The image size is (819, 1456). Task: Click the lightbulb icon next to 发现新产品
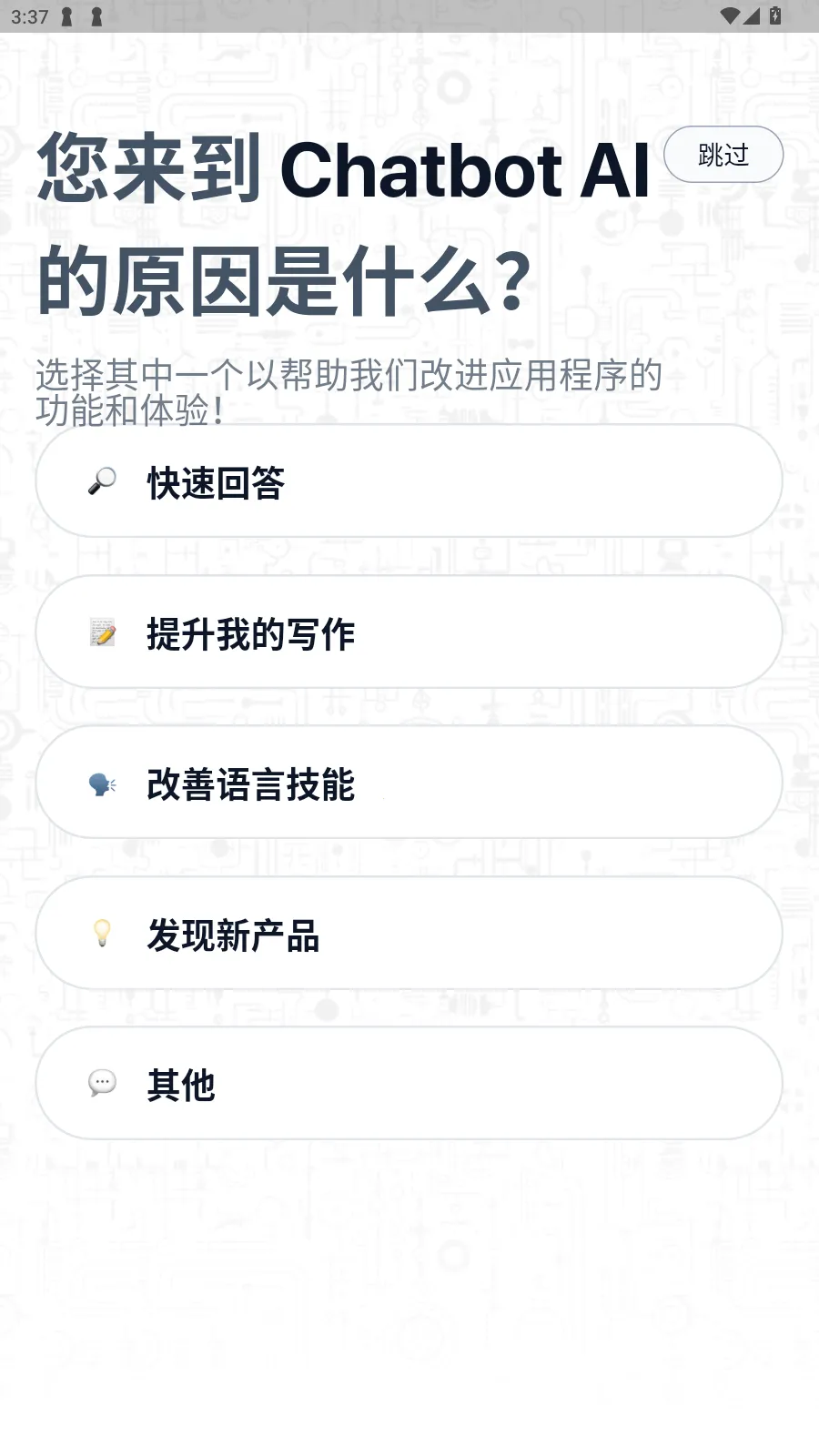tap(102, 934)
